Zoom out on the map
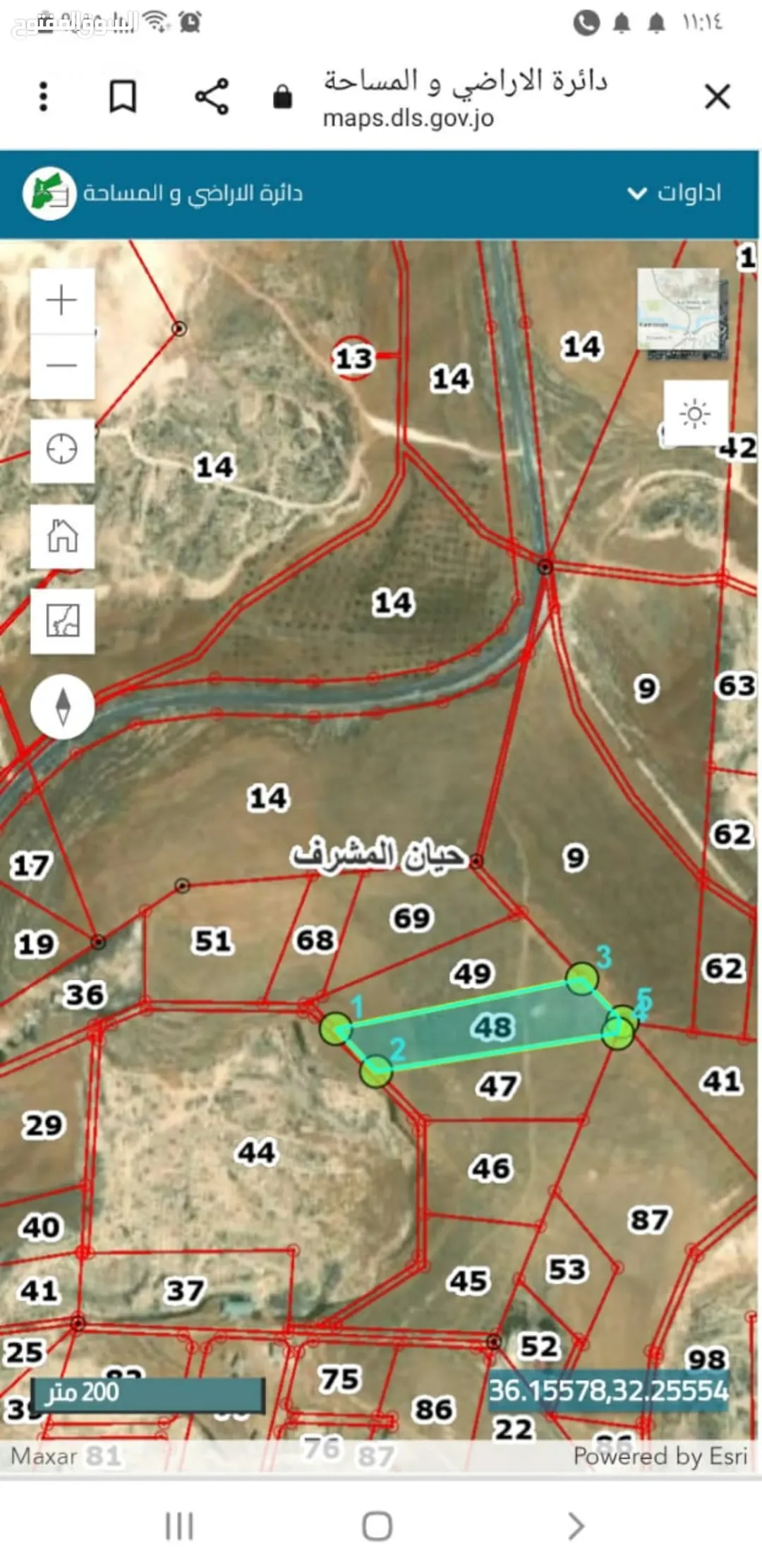 [62, 366]
